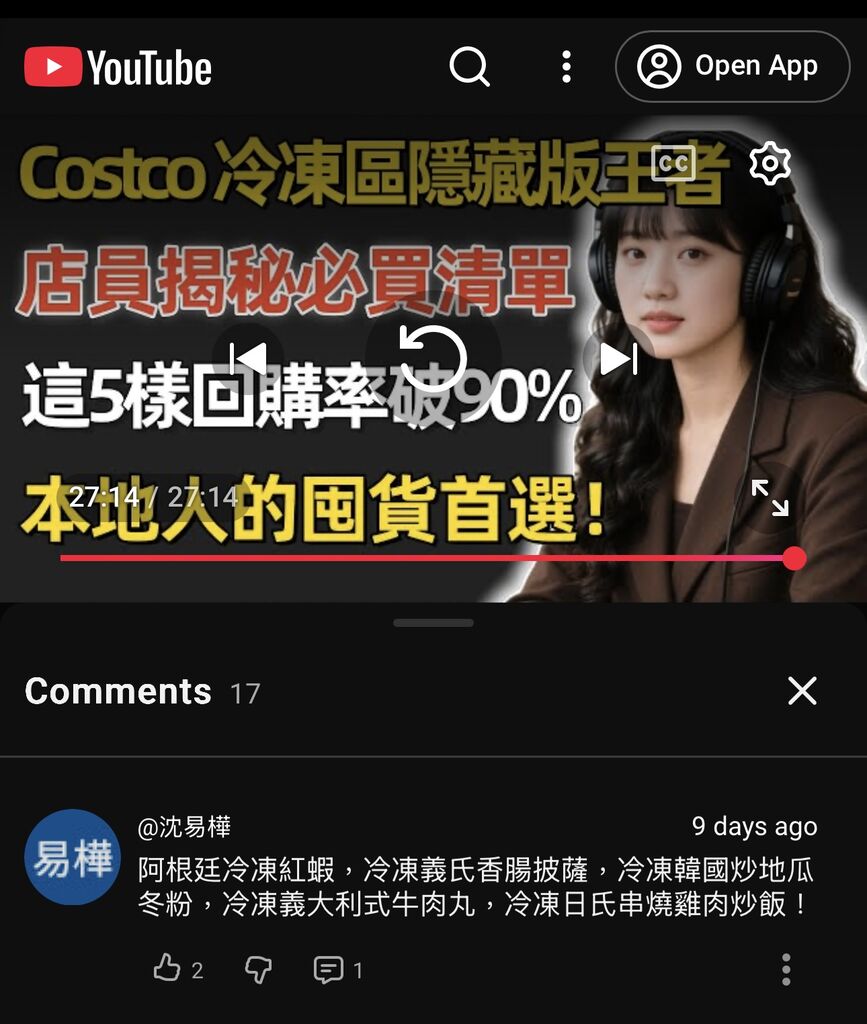The image size is (867, 1024).
Task: Dislike the comment by @沈易樺
Action: [x=258, y=968]
